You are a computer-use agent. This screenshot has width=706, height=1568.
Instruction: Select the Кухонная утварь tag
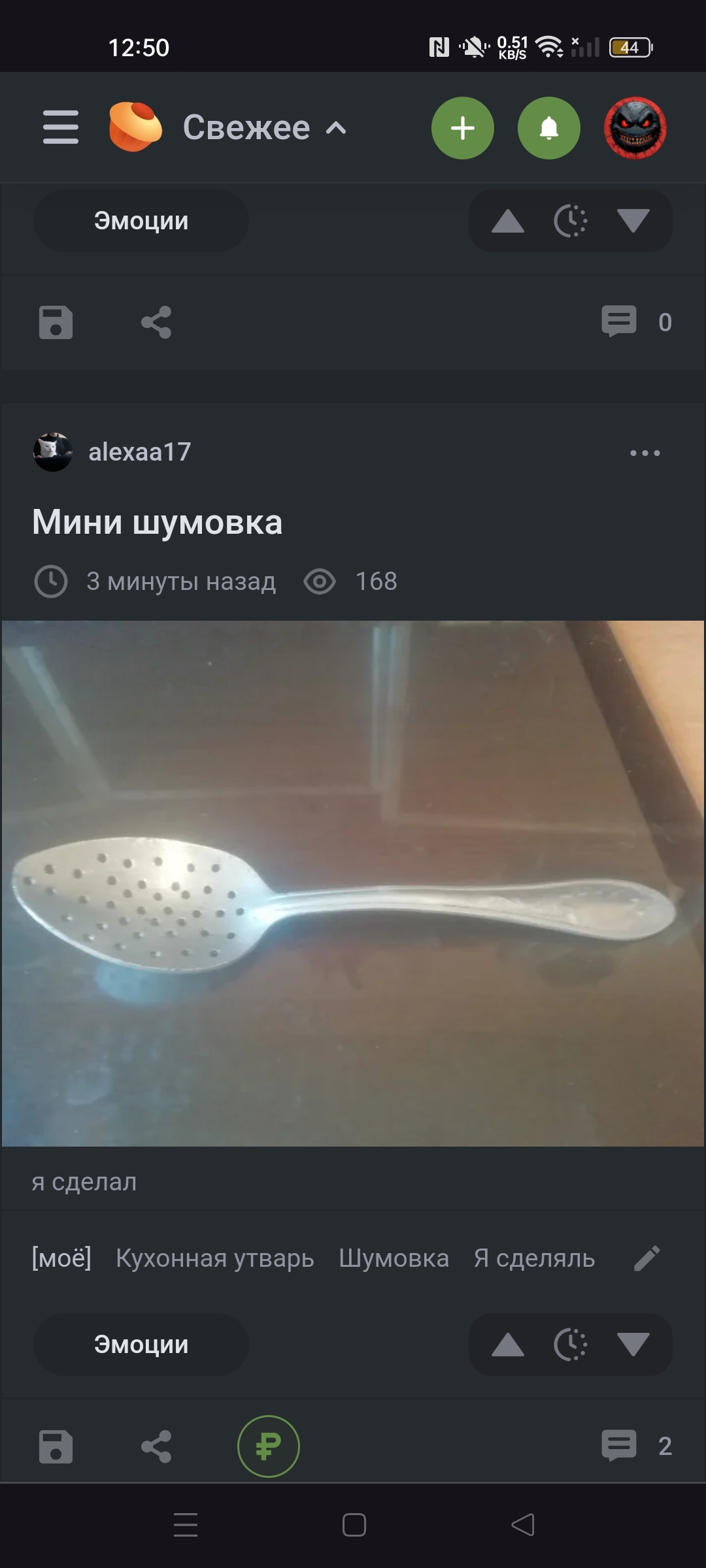tap(214, 1258)
